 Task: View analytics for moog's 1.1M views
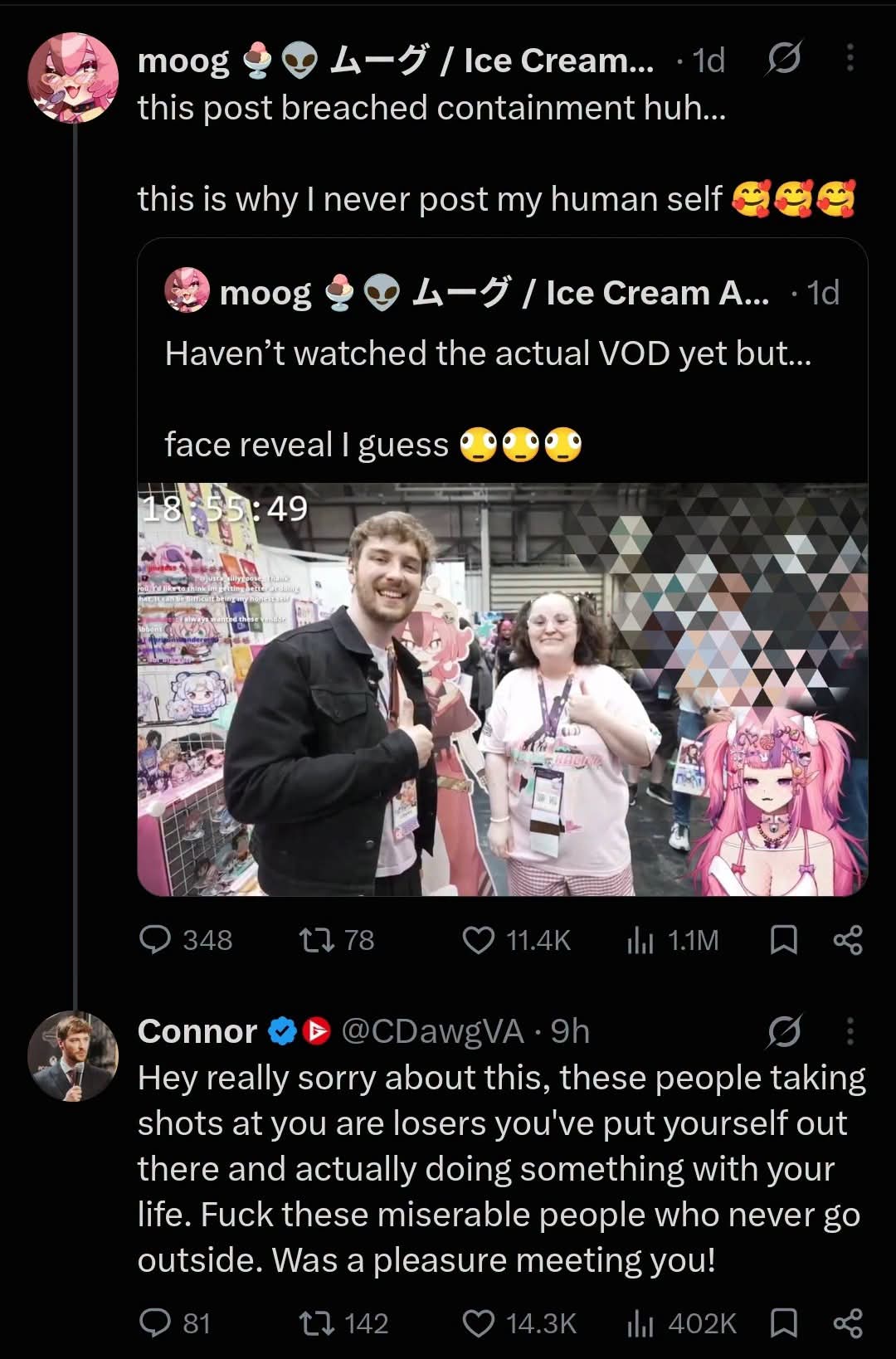[673, 940]
